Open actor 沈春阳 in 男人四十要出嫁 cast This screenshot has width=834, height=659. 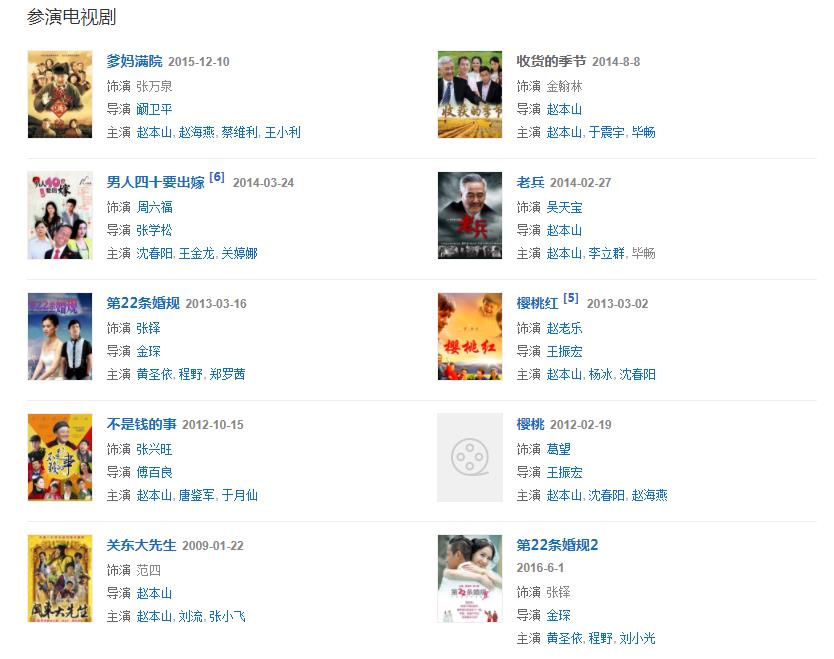[x=154, y=253]
